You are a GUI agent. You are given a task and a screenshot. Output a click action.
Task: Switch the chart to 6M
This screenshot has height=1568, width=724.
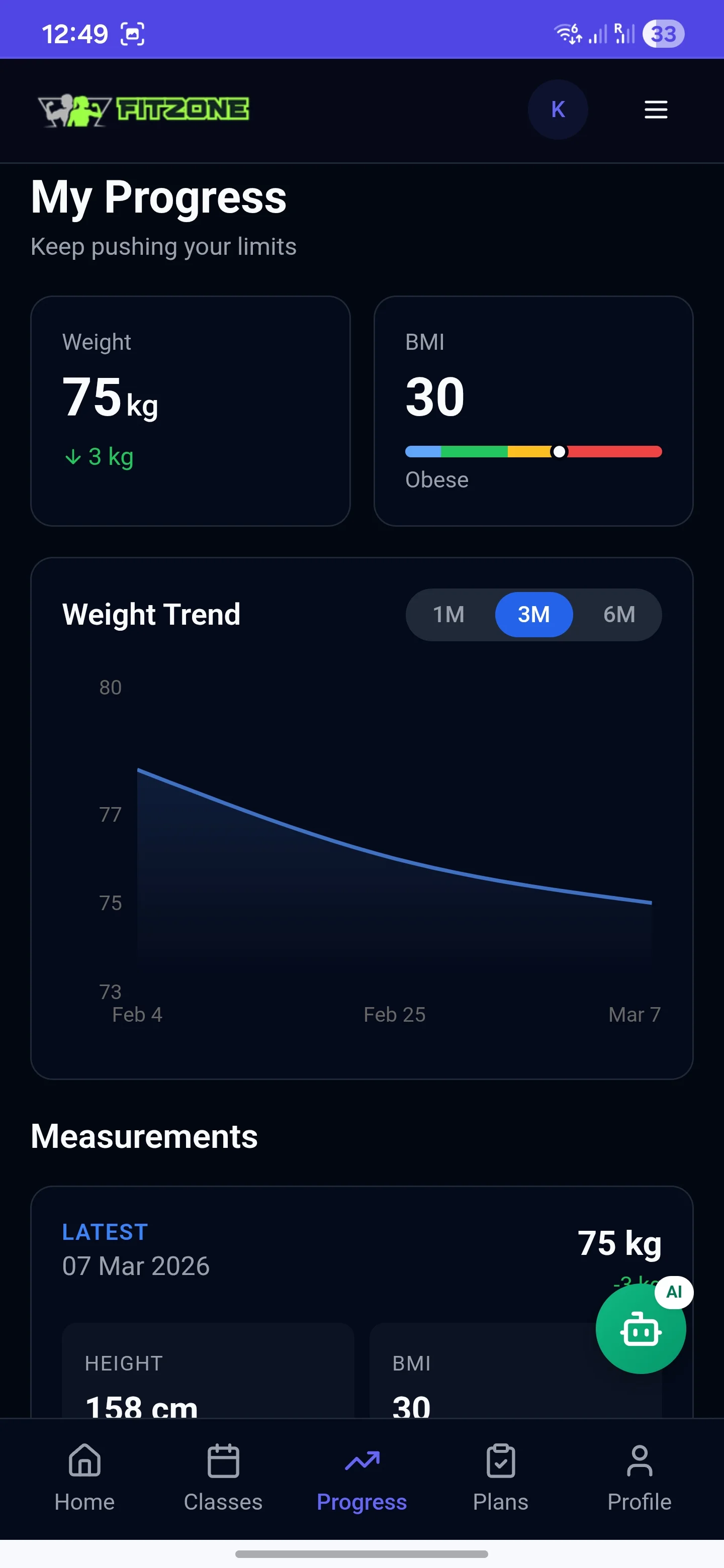[618, 614]
